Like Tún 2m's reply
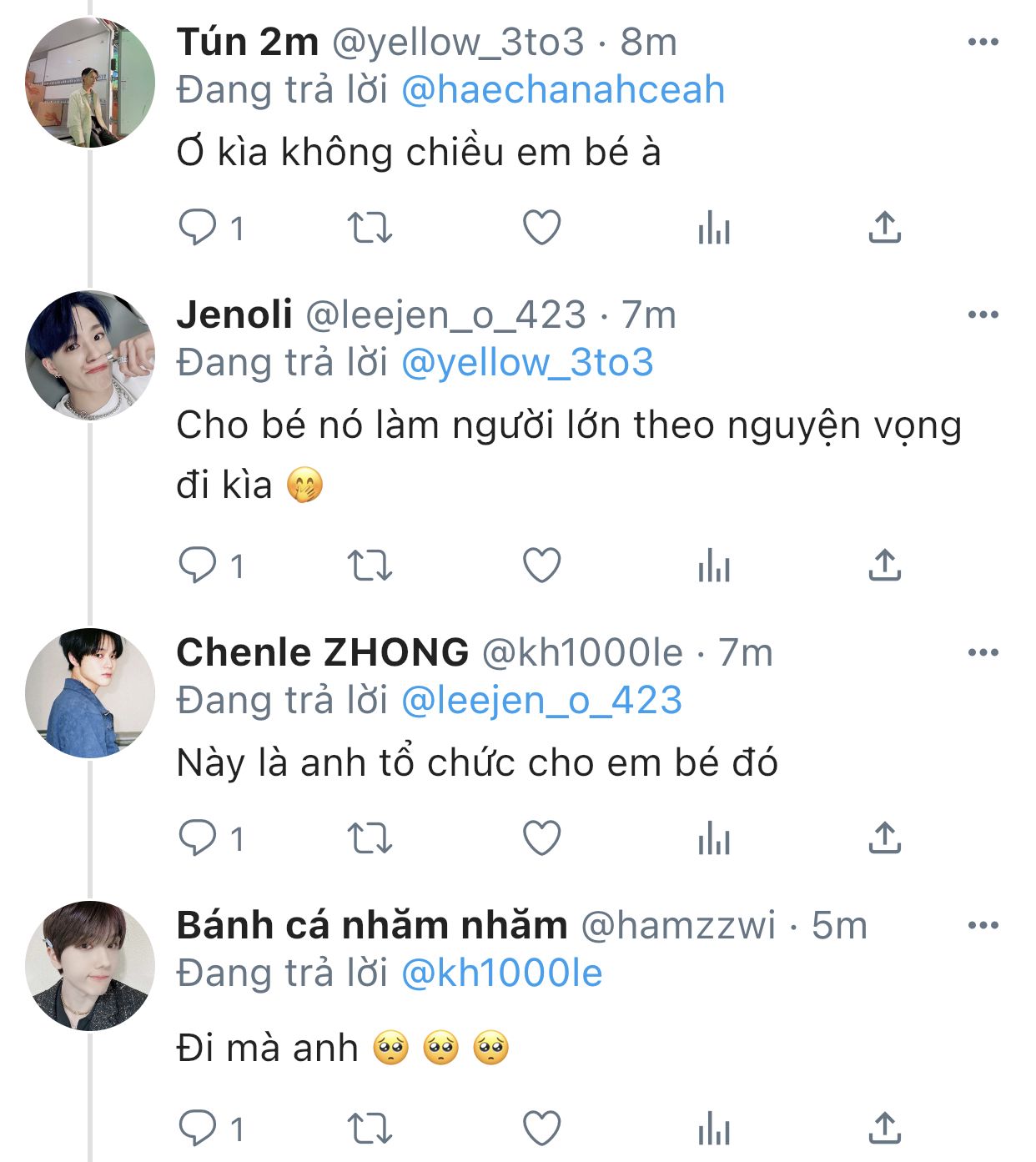This screenshot has width=1036, height=1162. 541,227
